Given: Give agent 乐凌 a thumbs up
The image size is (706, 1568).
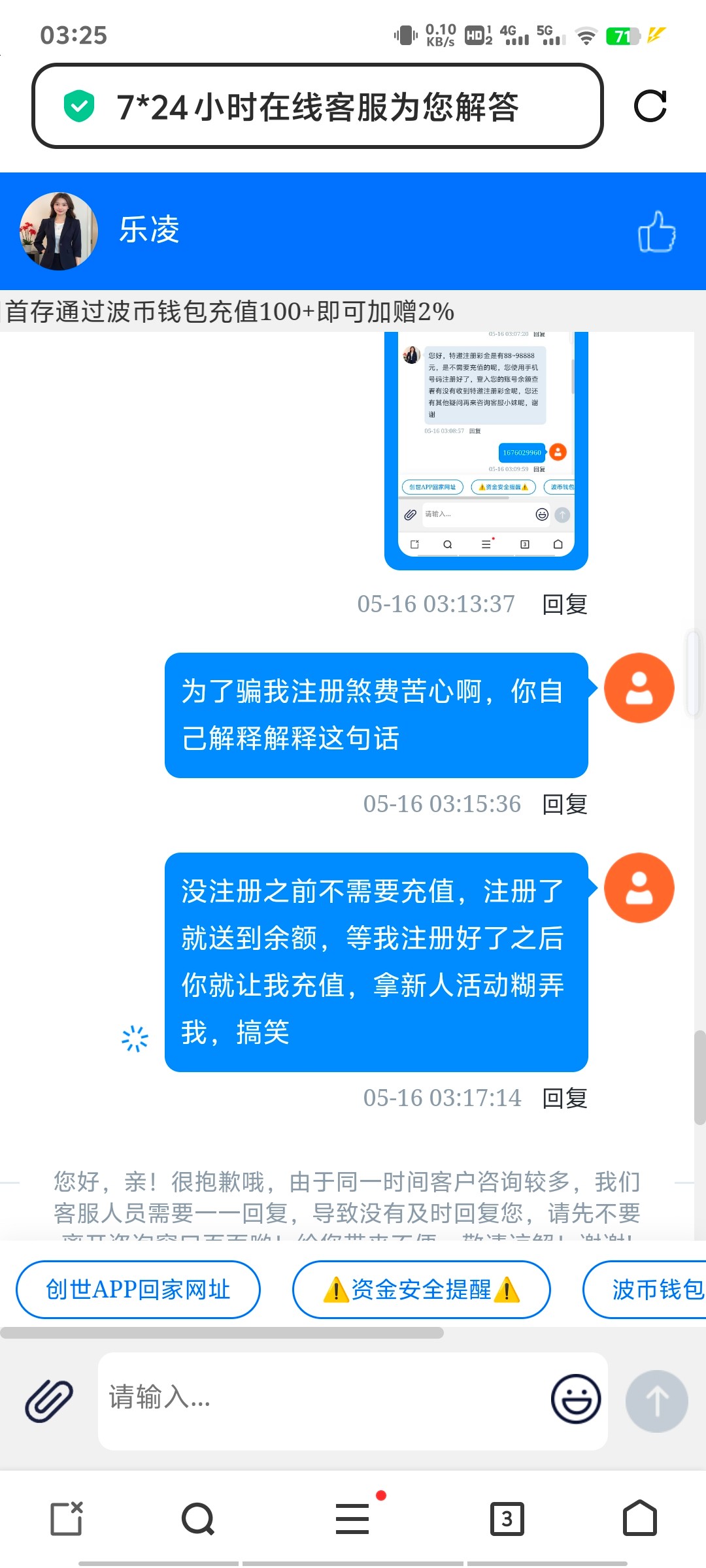Looking at the screenshot, I should [656, 232].
